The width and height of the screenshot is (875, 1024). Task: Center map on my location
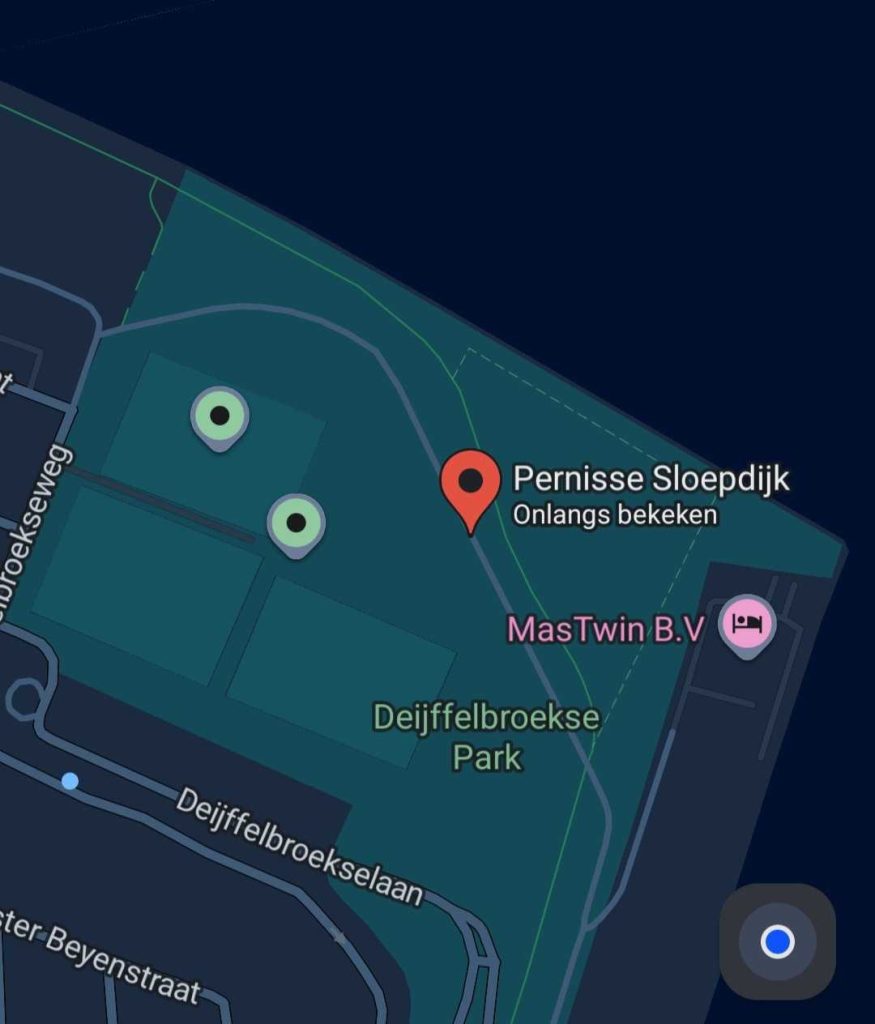click(x=777, y=941)
